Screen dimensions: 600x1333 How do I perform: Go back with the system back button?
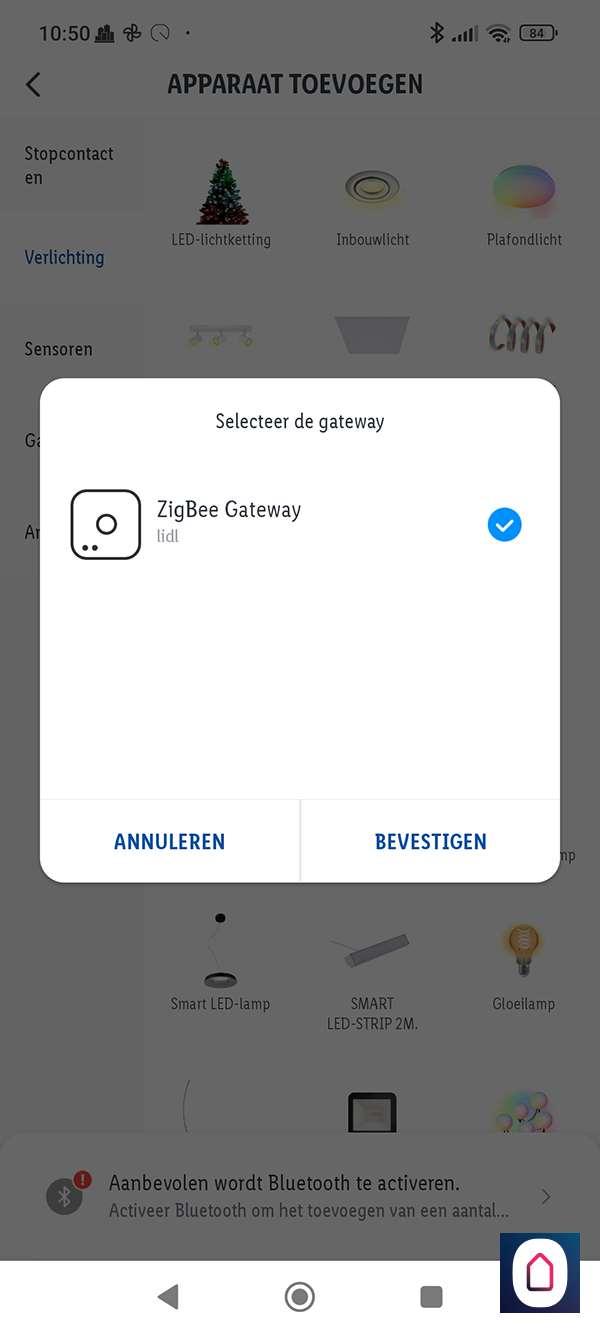168,1297
